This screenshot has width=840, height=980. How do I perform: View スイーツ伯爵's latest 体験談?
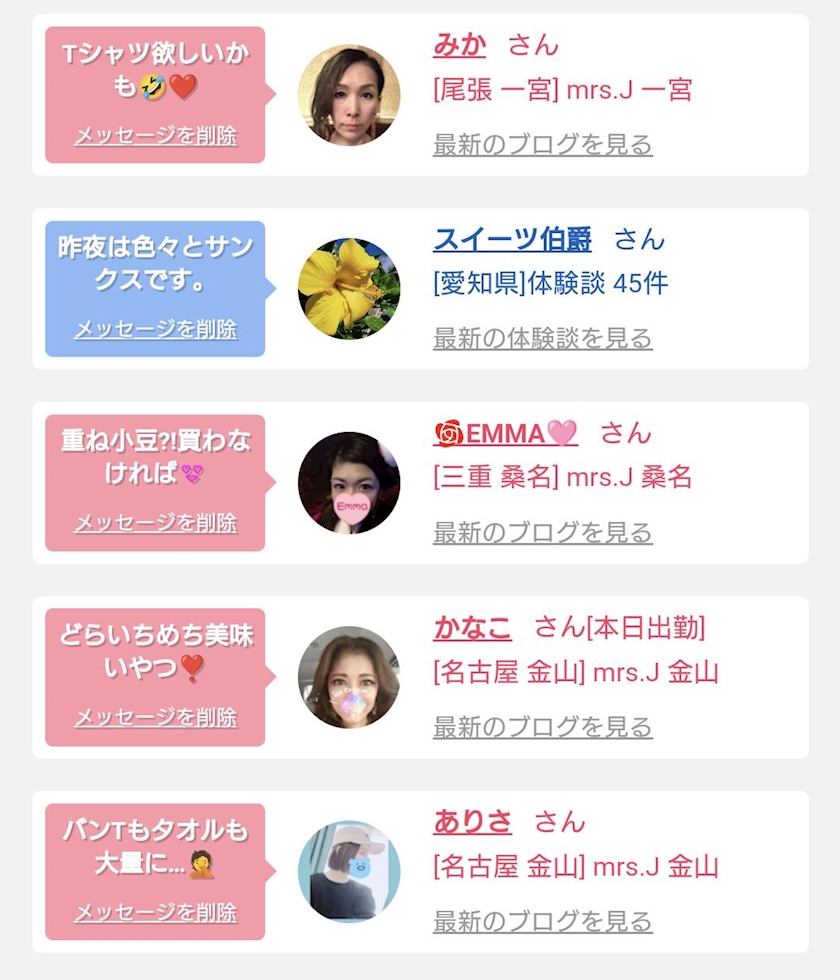pyautogui.click(x=542, y=338)
